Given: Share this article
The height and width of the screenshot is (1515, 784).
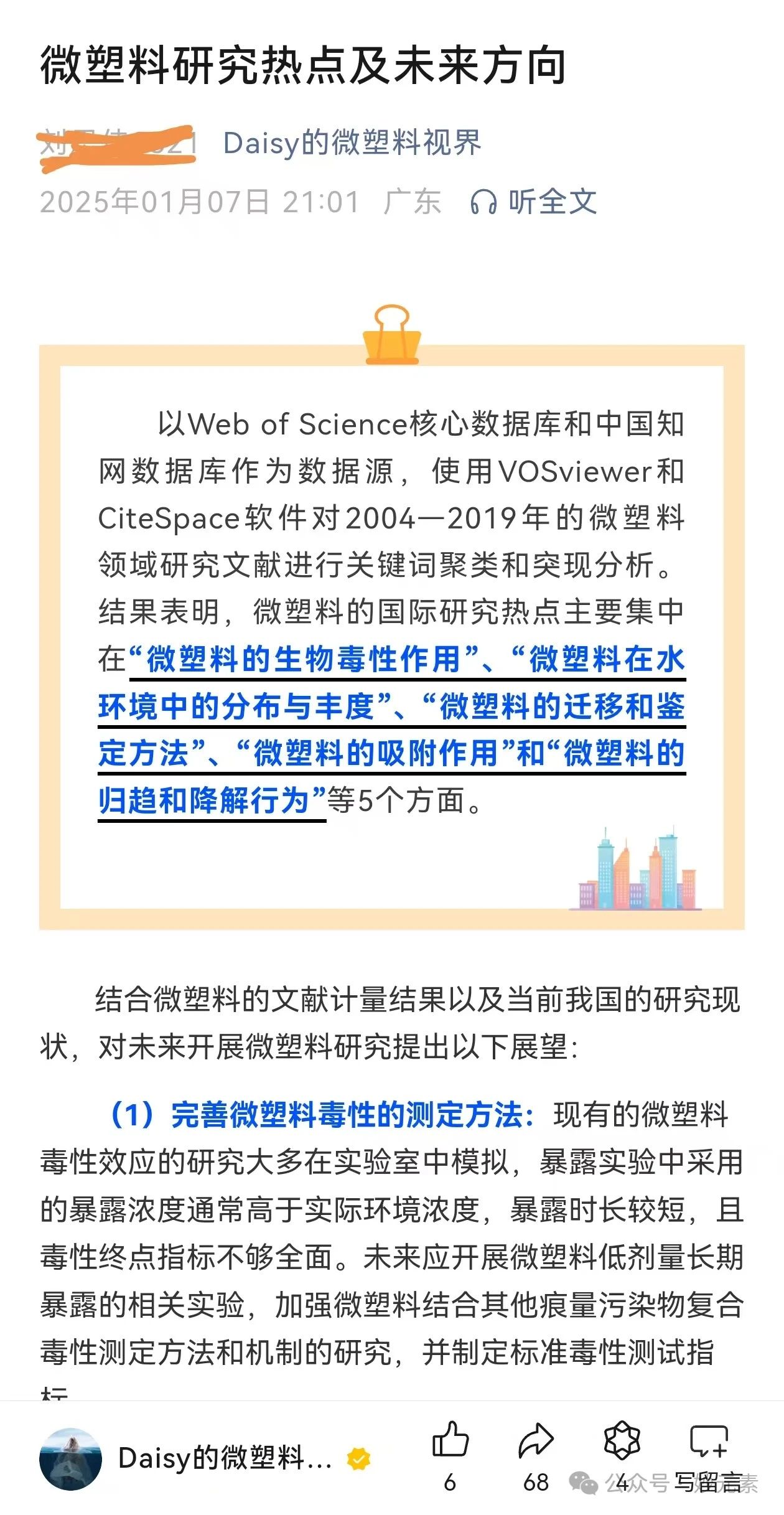Looking at the screenshot, I should [x=536, y=1440].
